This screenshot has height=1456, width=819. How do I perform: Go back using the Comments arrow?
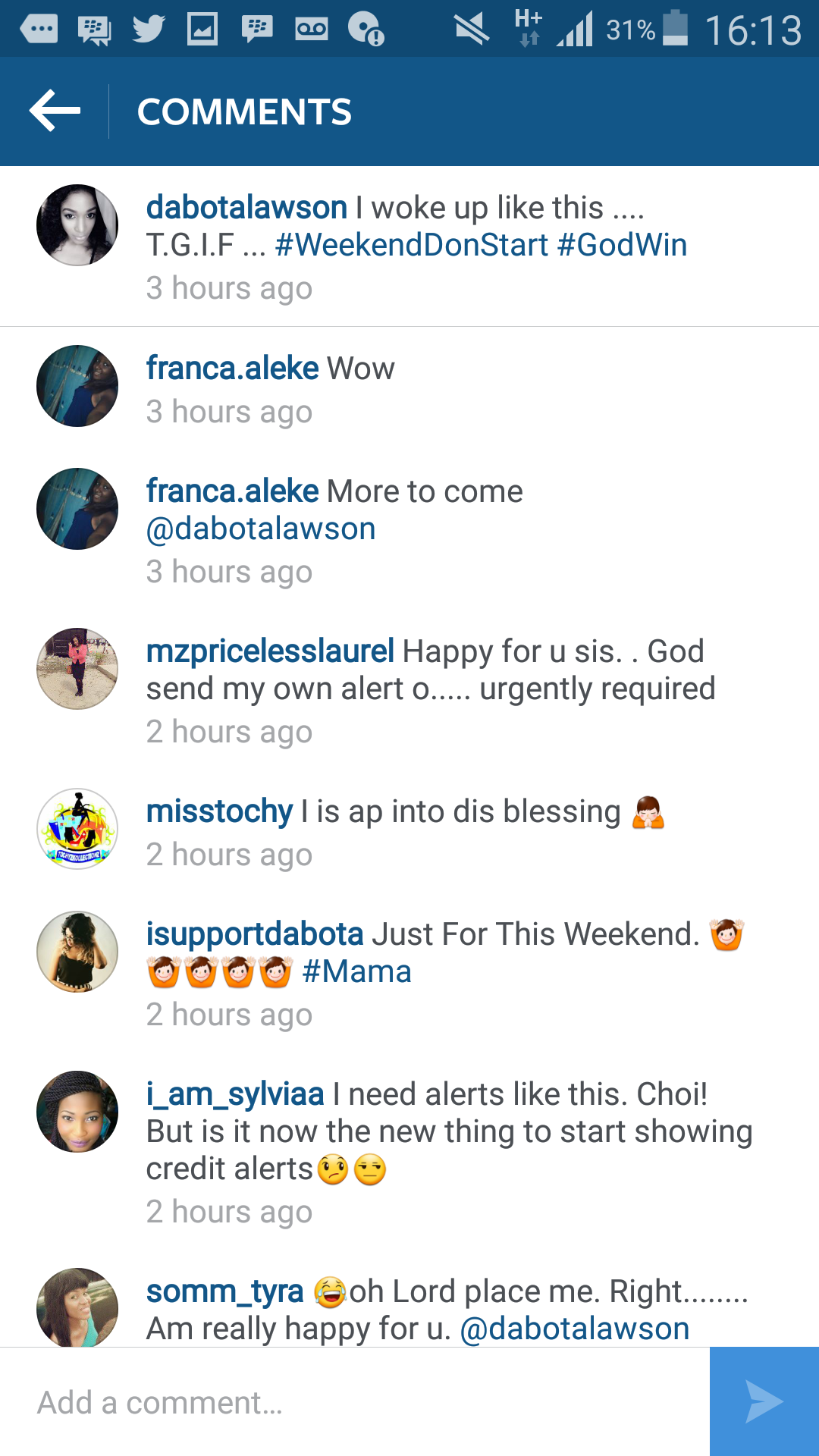55,111
